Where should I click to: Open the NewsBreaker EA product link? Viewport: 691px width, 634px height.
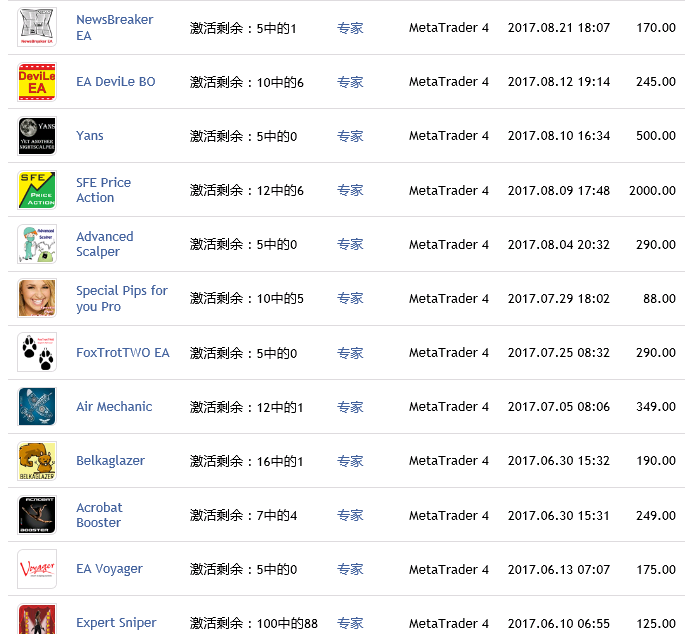click(x=115, y=27)
